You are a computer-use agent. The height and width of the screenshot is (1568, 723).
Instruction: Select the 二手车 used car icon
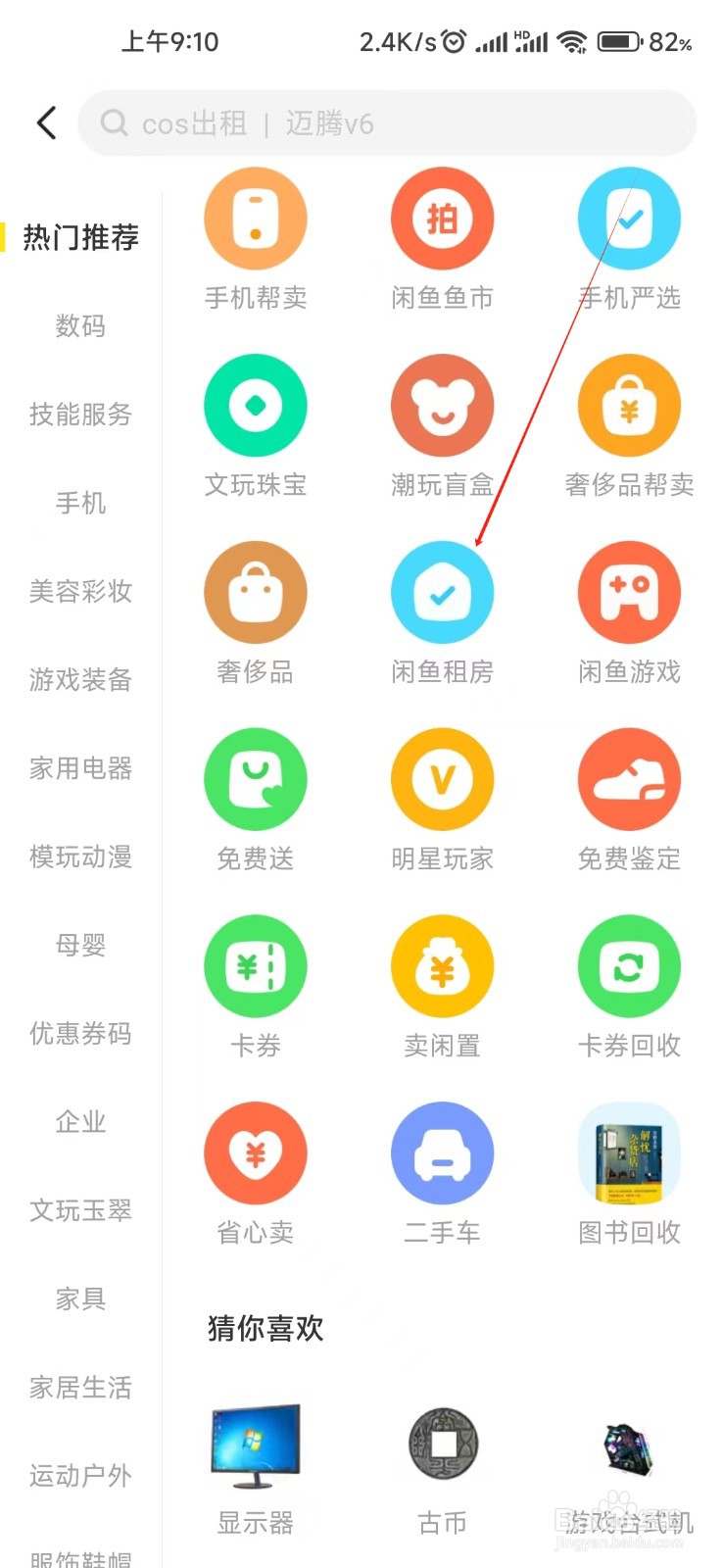(442, 1152)
